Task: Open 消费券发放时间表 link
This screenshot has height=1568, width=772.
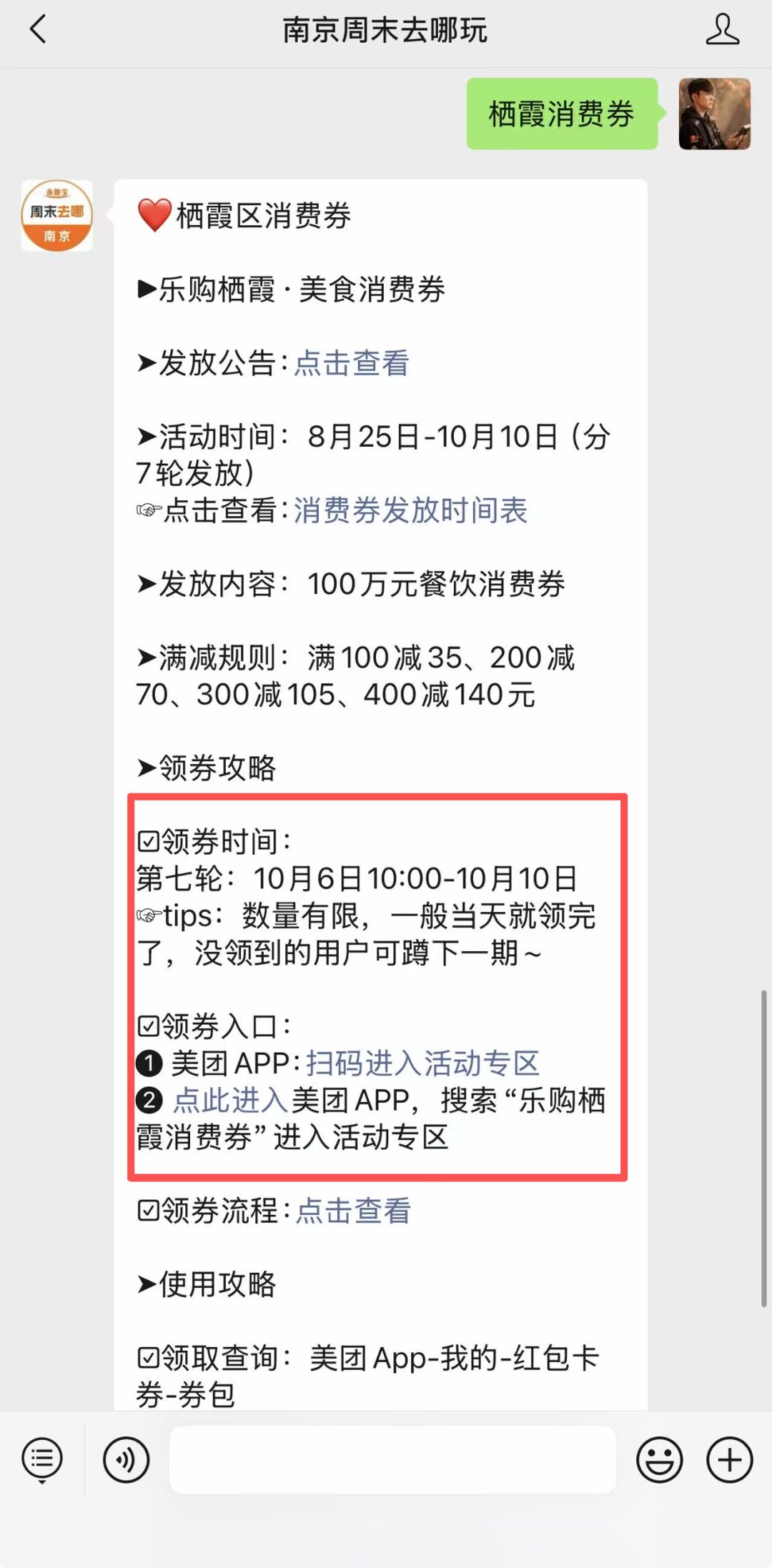Action: click(410, 510)
